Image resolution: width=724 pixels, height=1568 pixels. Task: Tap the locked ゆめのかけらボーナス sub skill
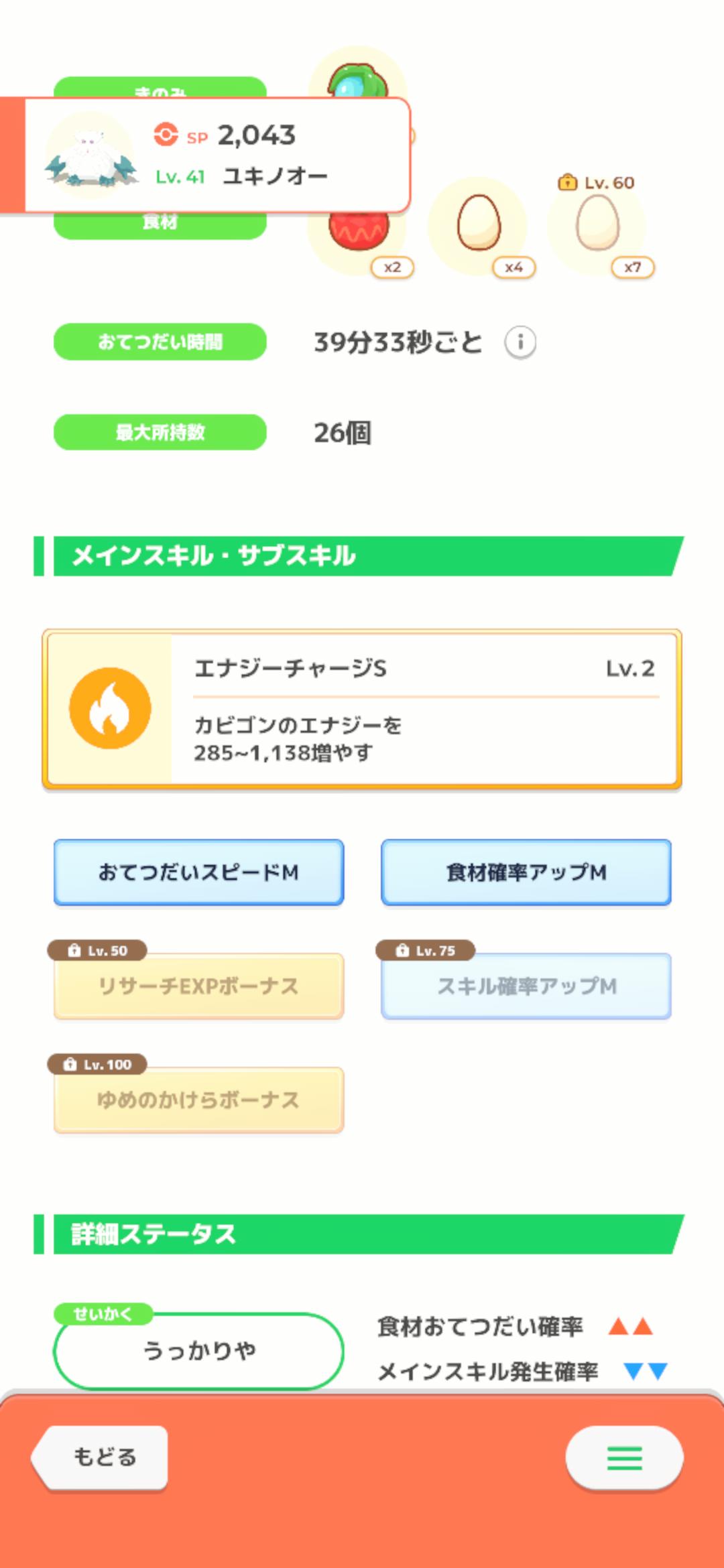(x=199, y=1100)
